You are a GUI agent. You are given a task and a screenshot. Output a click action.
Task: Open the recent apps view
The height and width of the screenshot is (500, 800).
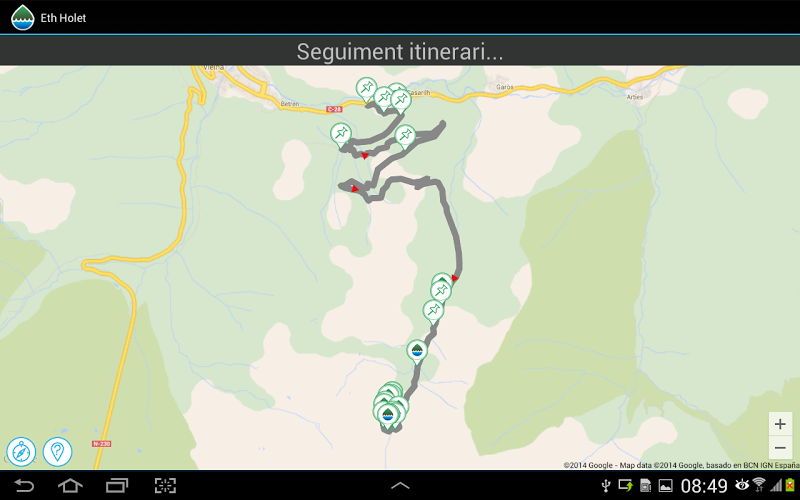pyautogui.click(x=117, y=486)
